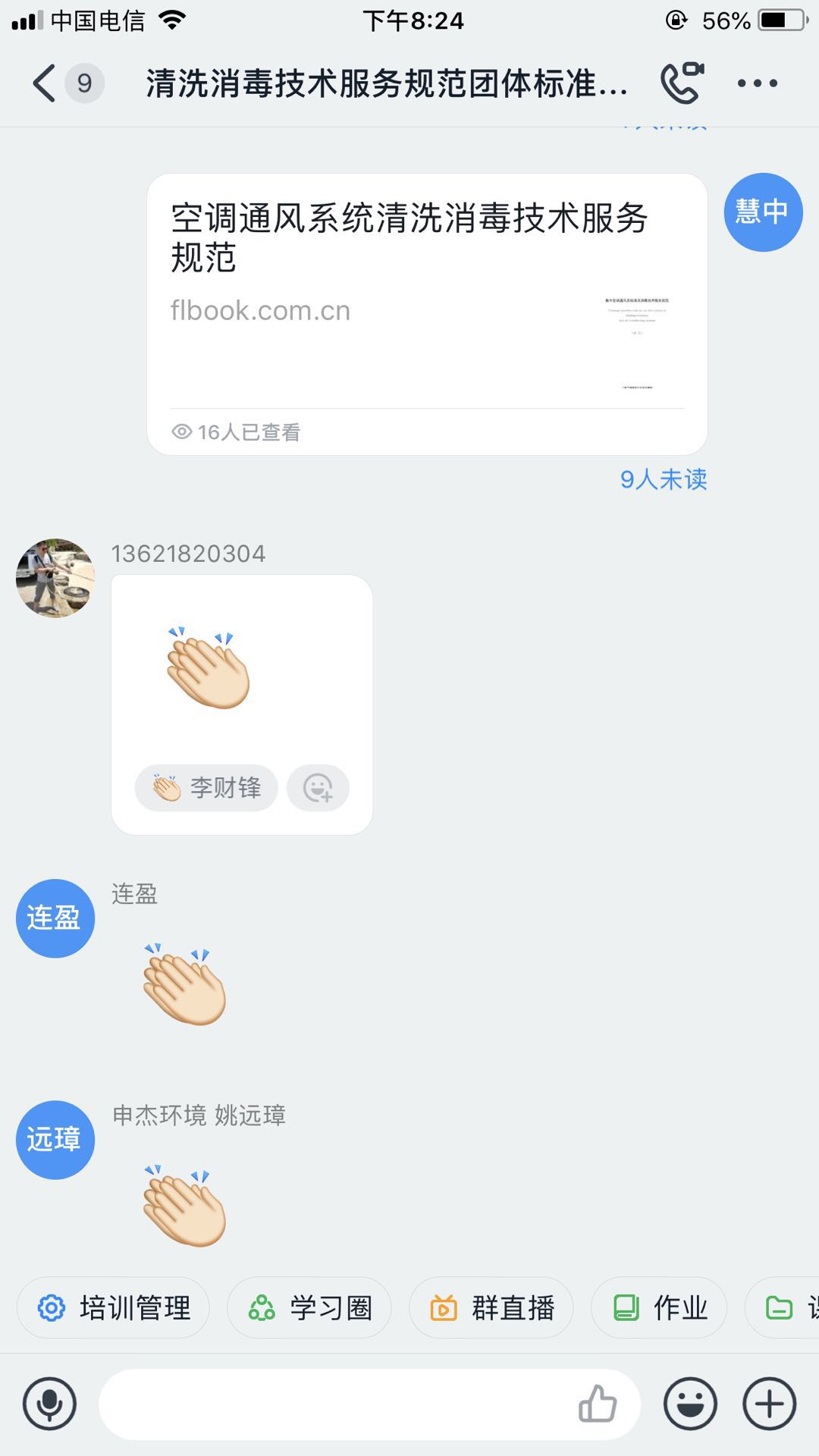
Task: Add an emoji reaction to the clap message
Action: pos(318,788)
